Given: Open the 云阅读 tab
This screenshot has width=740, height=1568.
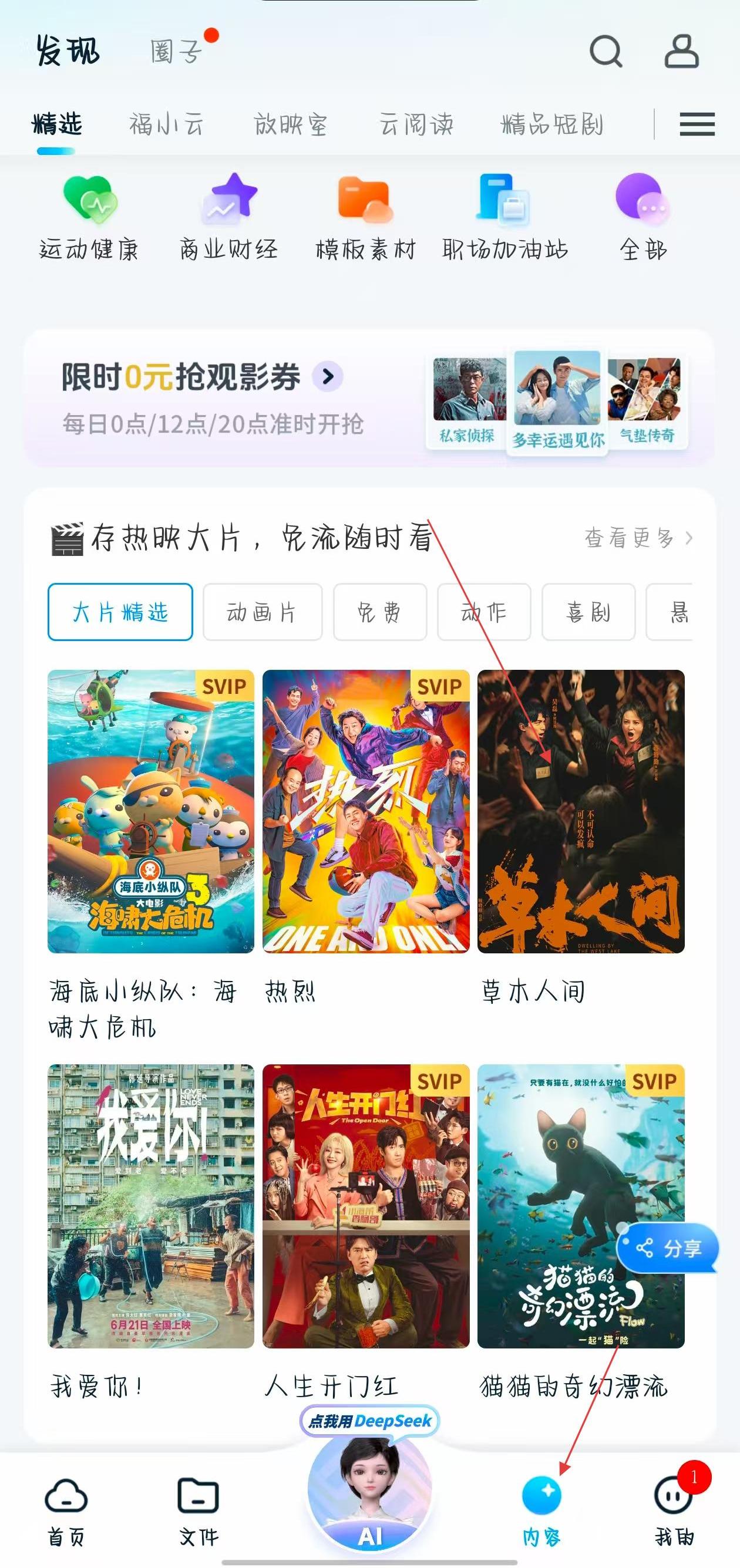Looking at the screenshot, I should point(416,125).
